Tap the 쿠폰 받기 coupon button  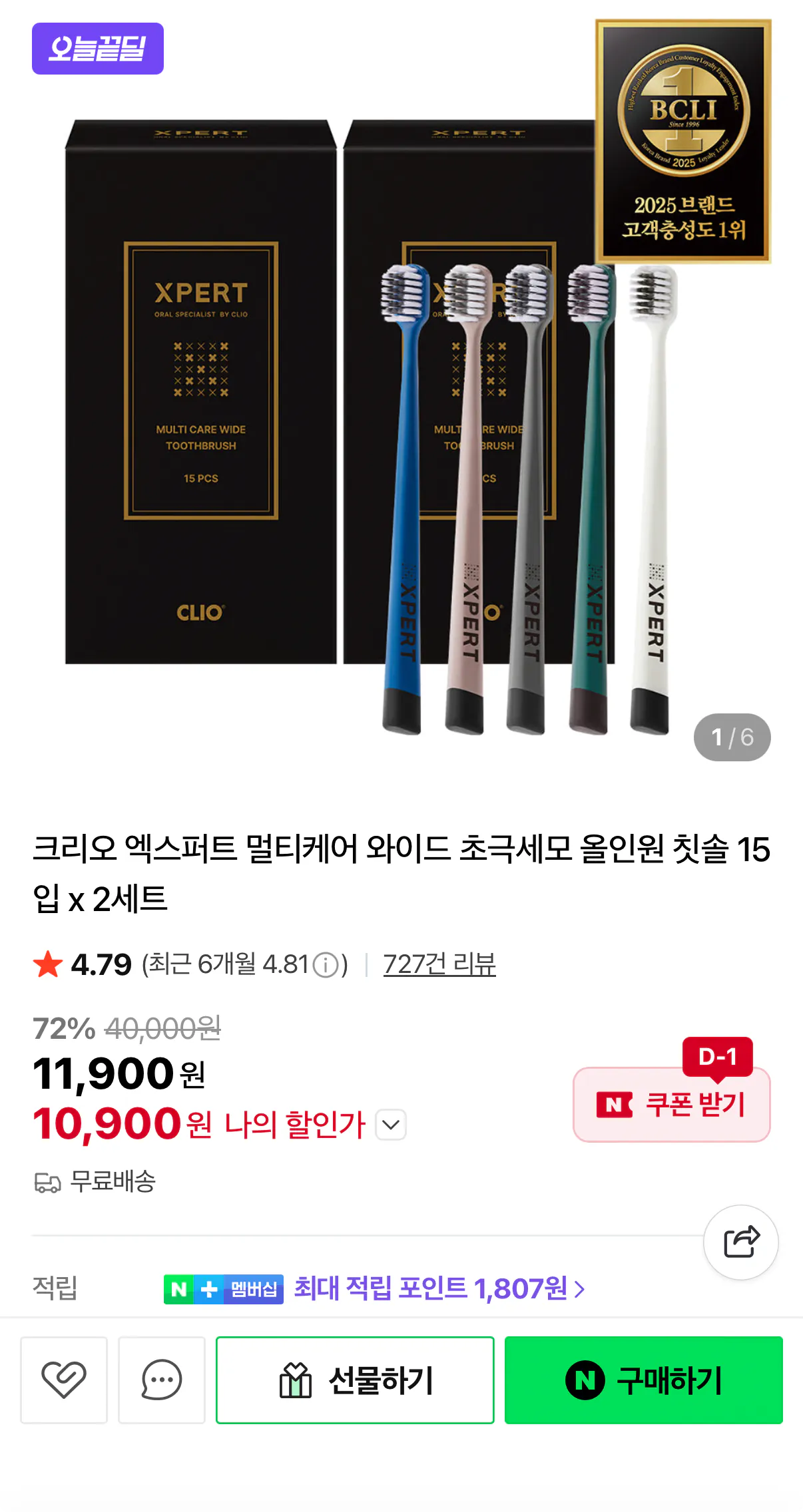(671, 1104)
